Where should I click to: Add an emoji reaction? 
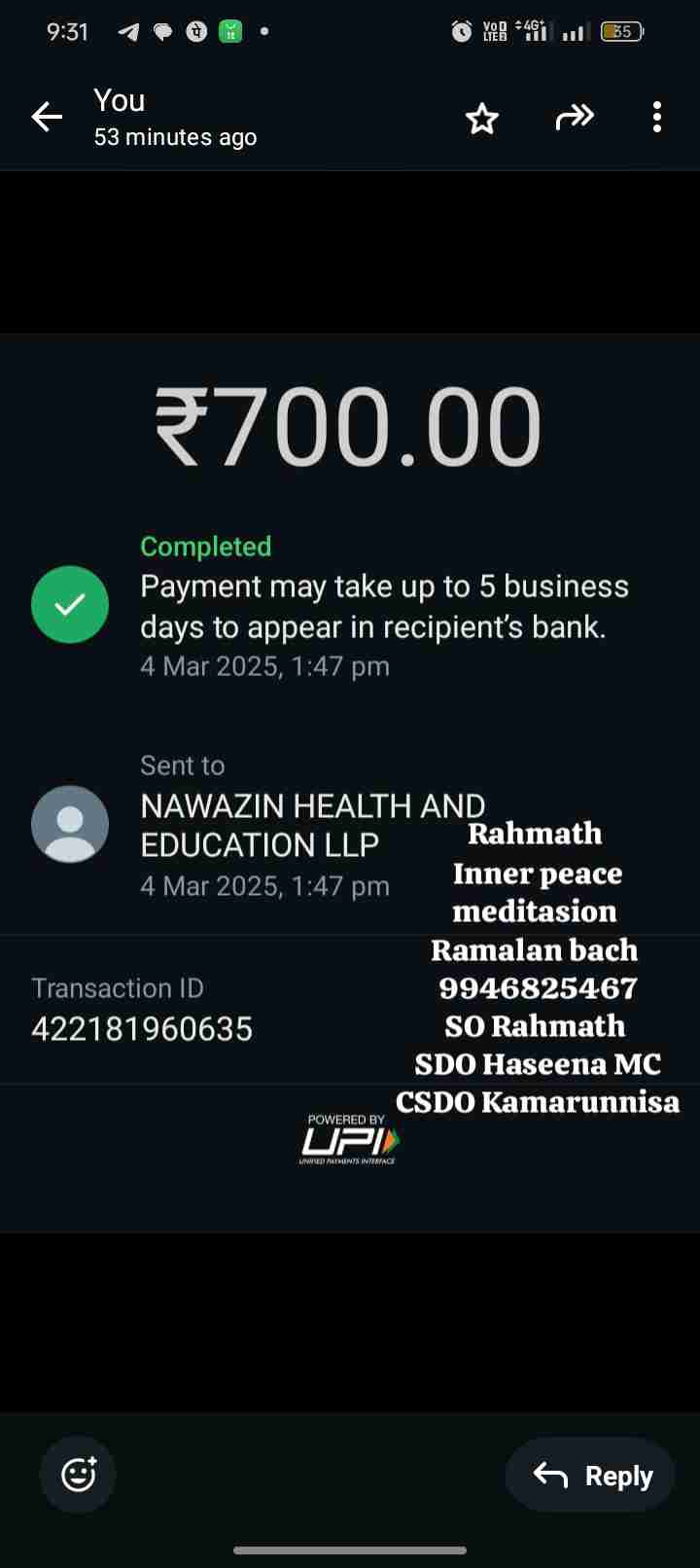coord(79,1475)
